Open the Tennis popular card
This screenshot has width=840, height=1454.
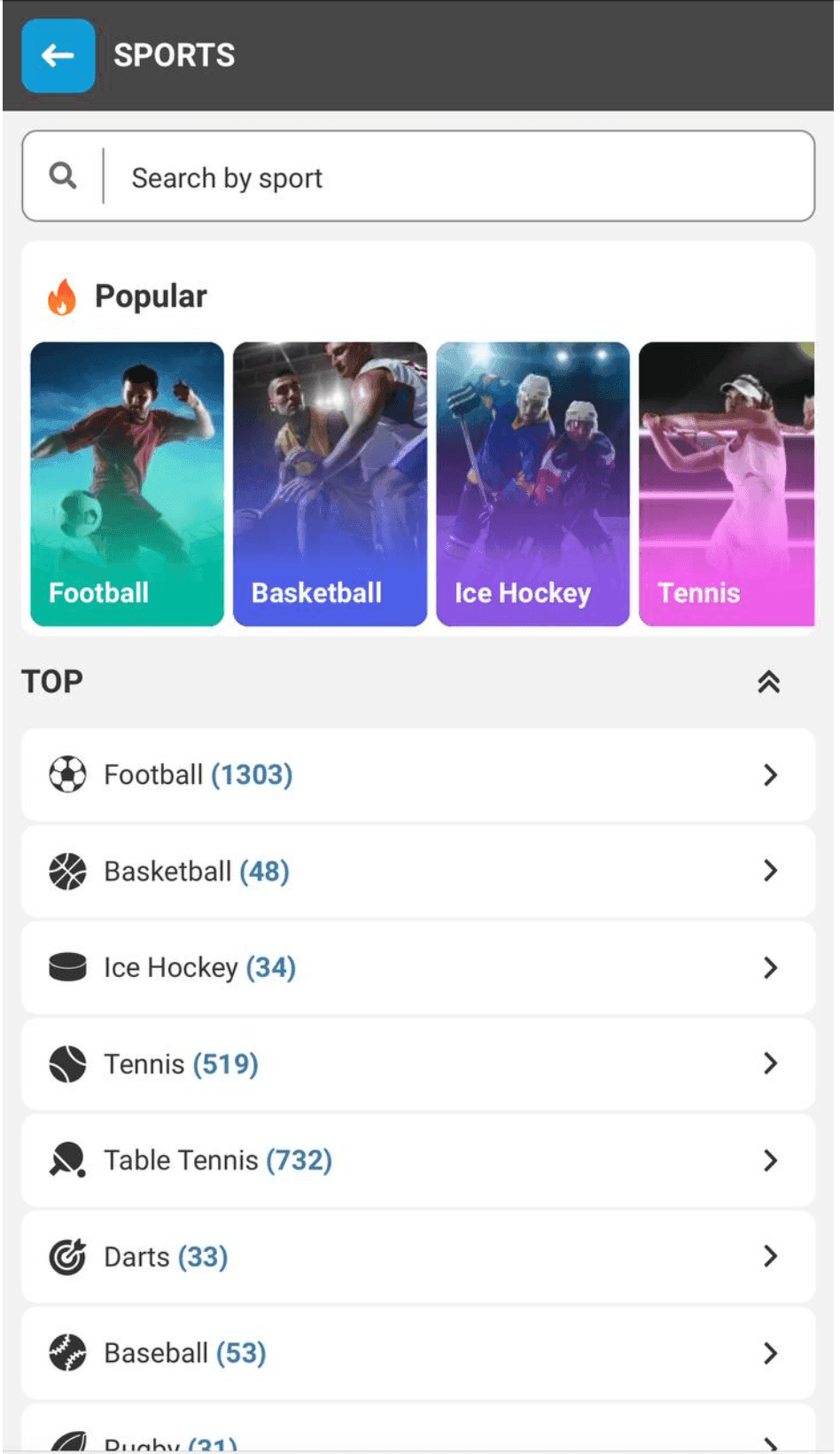pos(726,484)
